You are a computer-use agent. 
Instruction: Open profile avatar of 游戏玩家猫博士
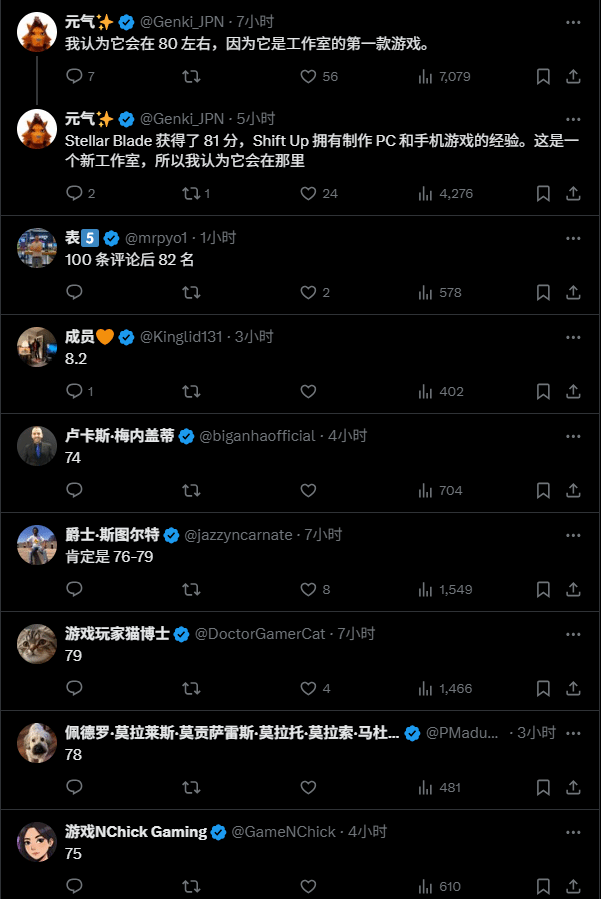click(x=37, y=644)
